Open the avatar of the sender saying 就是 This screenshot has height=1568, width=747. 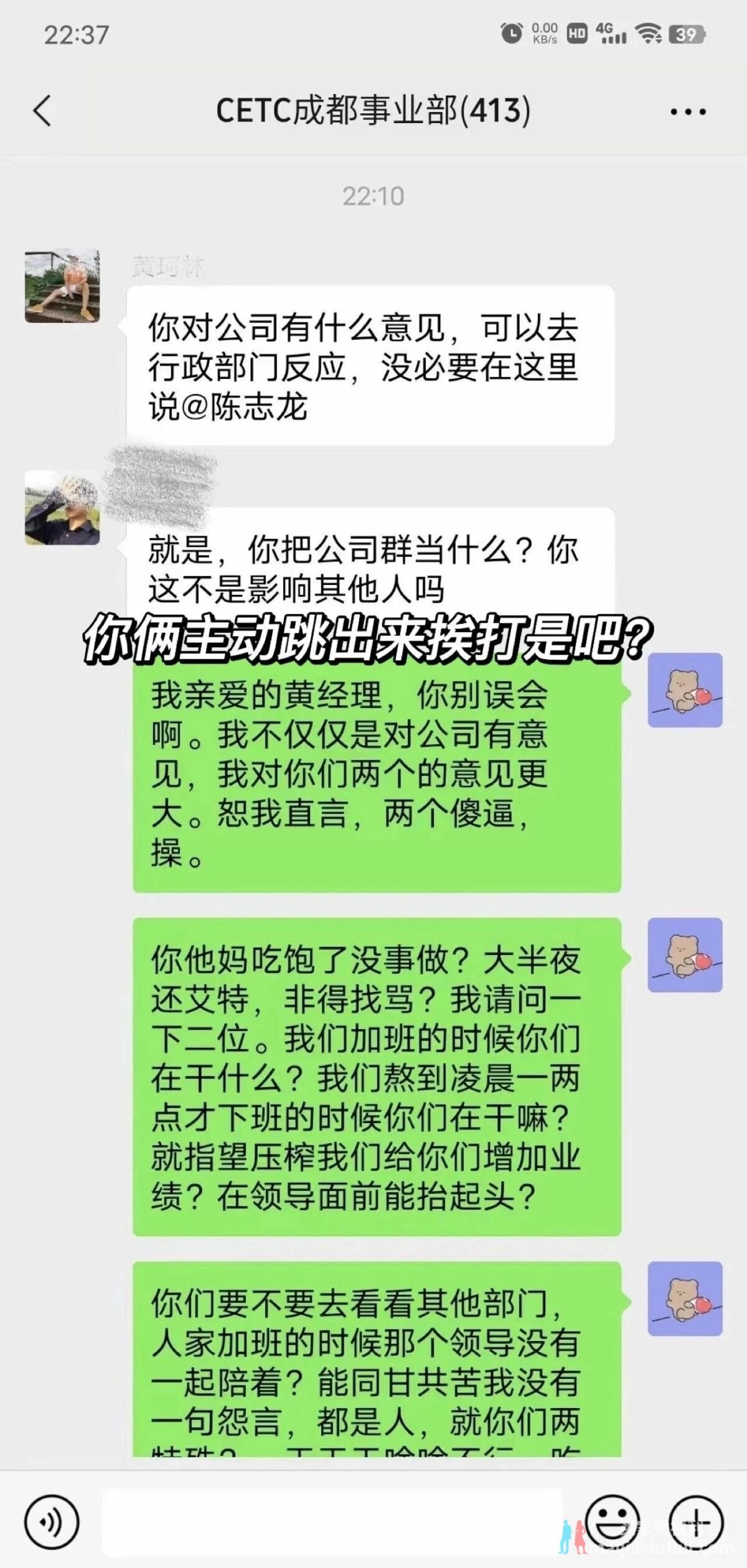(x=62, y=508)
